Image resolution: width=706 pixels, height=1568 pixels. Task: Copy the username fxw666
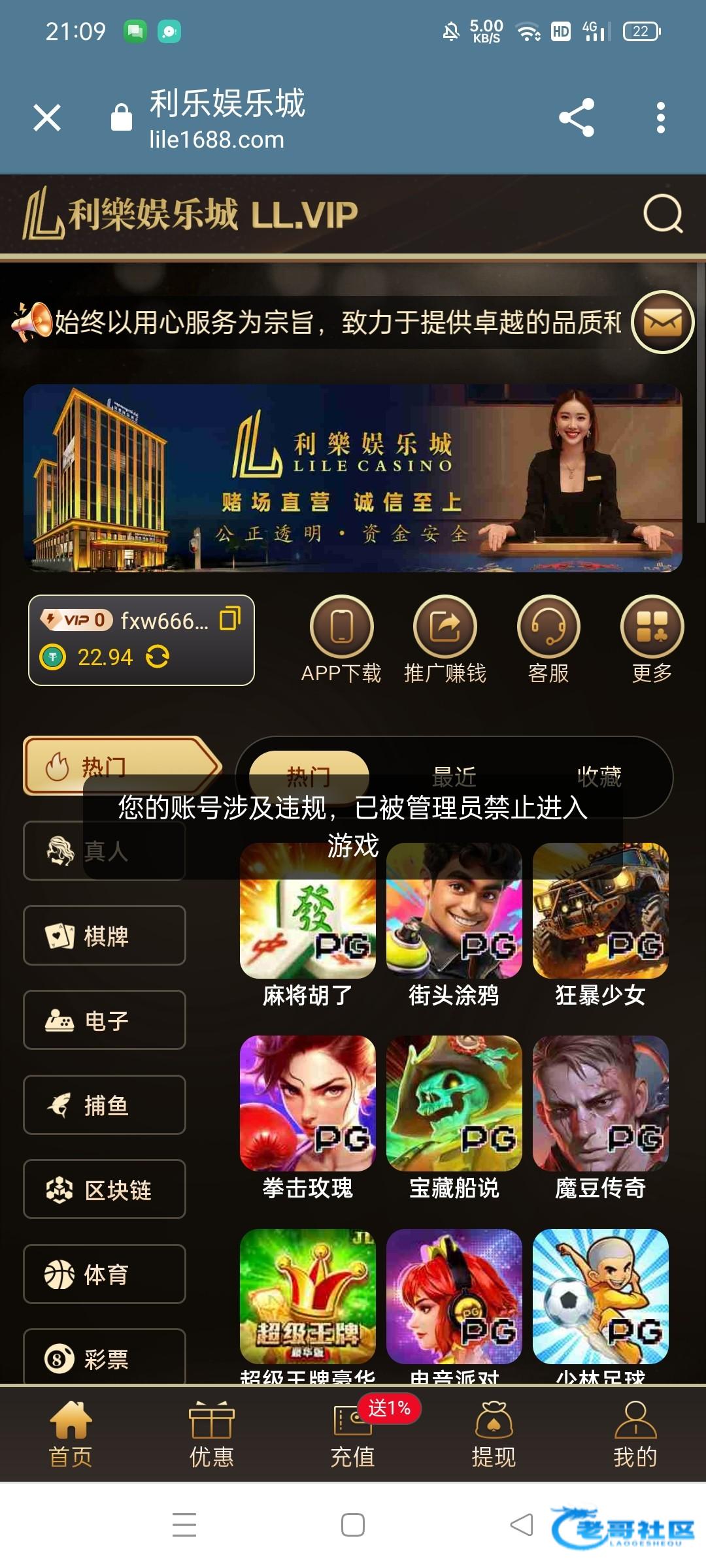coord(230,618)
